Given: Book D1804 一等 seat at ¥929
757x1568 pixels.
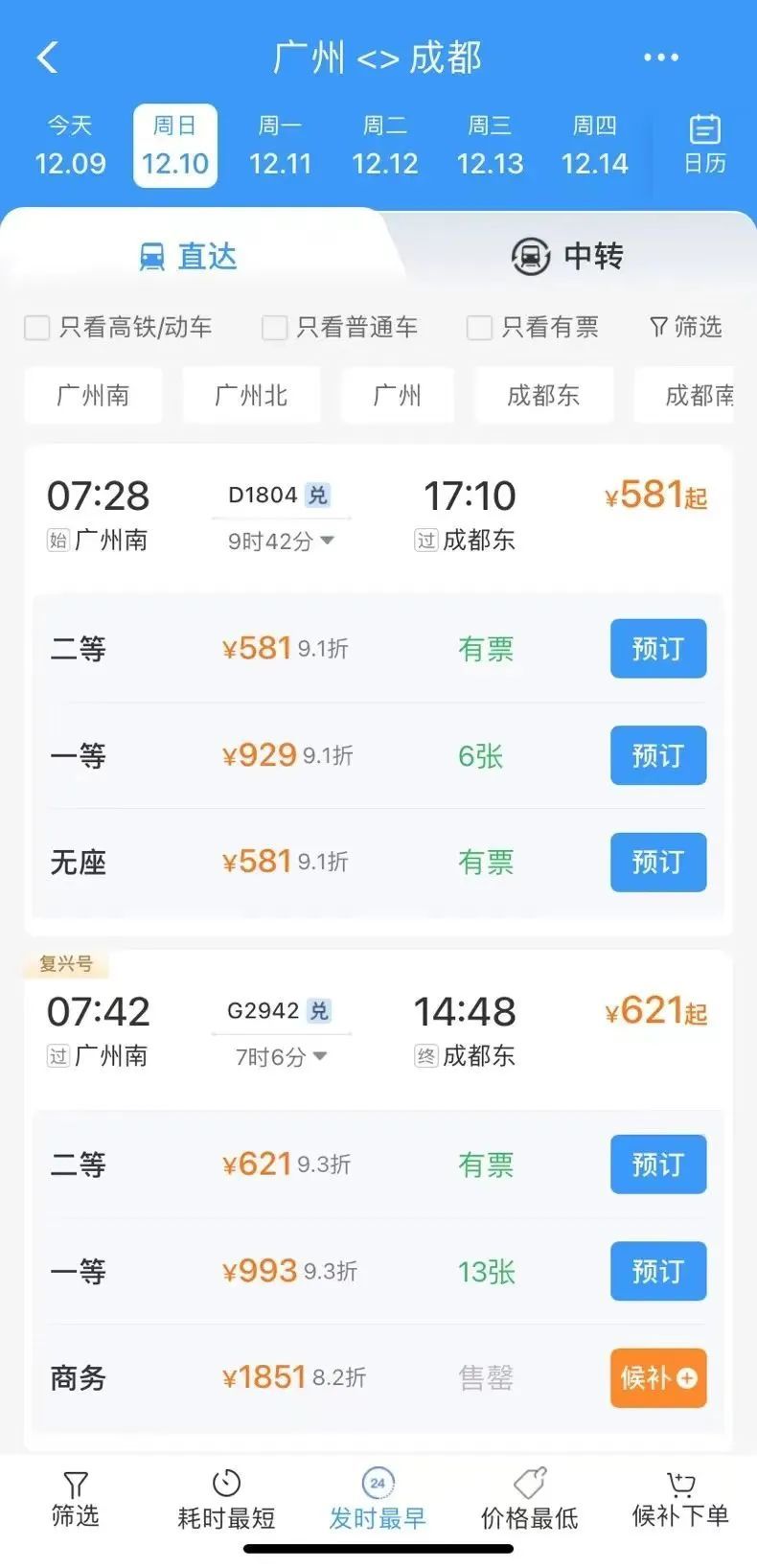Looking at the screenshot, I should pos(657,755).
